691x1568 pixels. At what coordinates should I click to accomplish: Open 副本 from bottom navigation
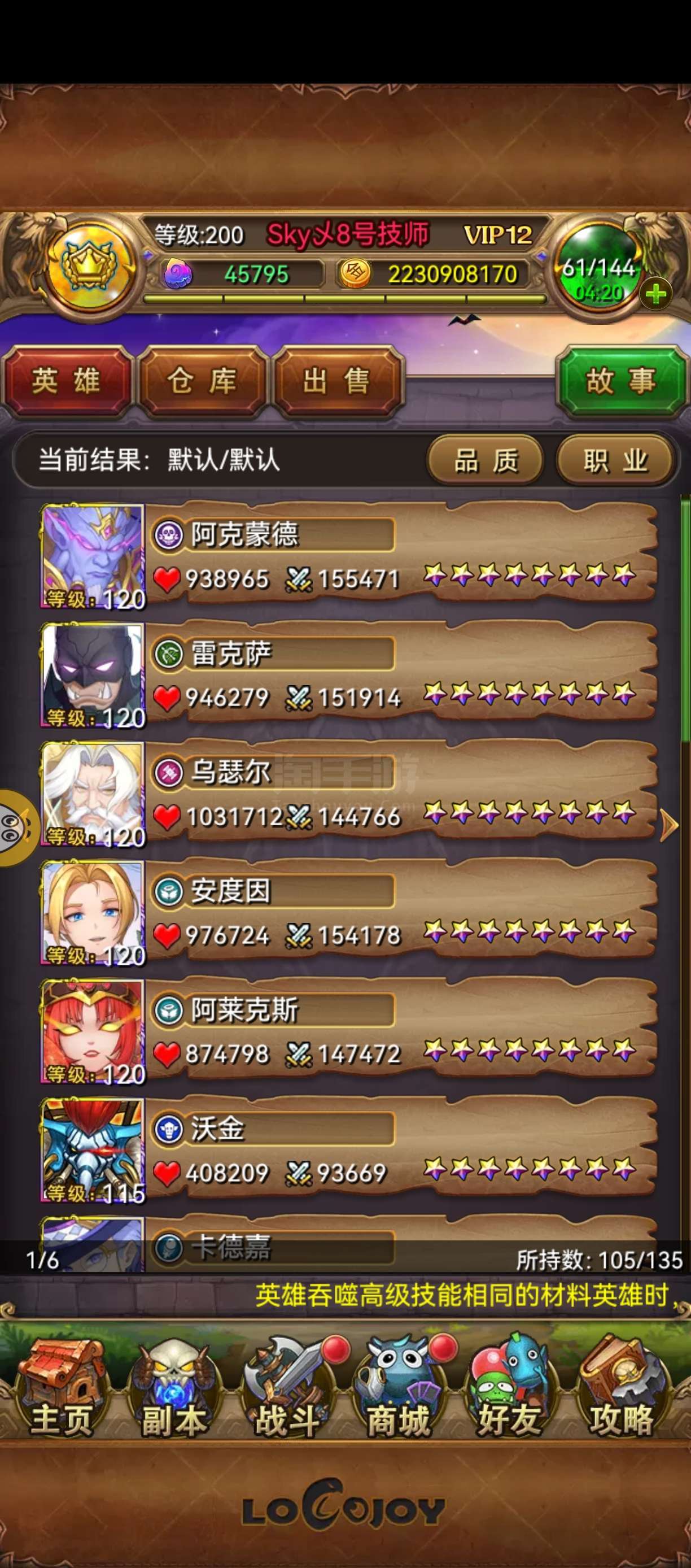(174, 1388)
